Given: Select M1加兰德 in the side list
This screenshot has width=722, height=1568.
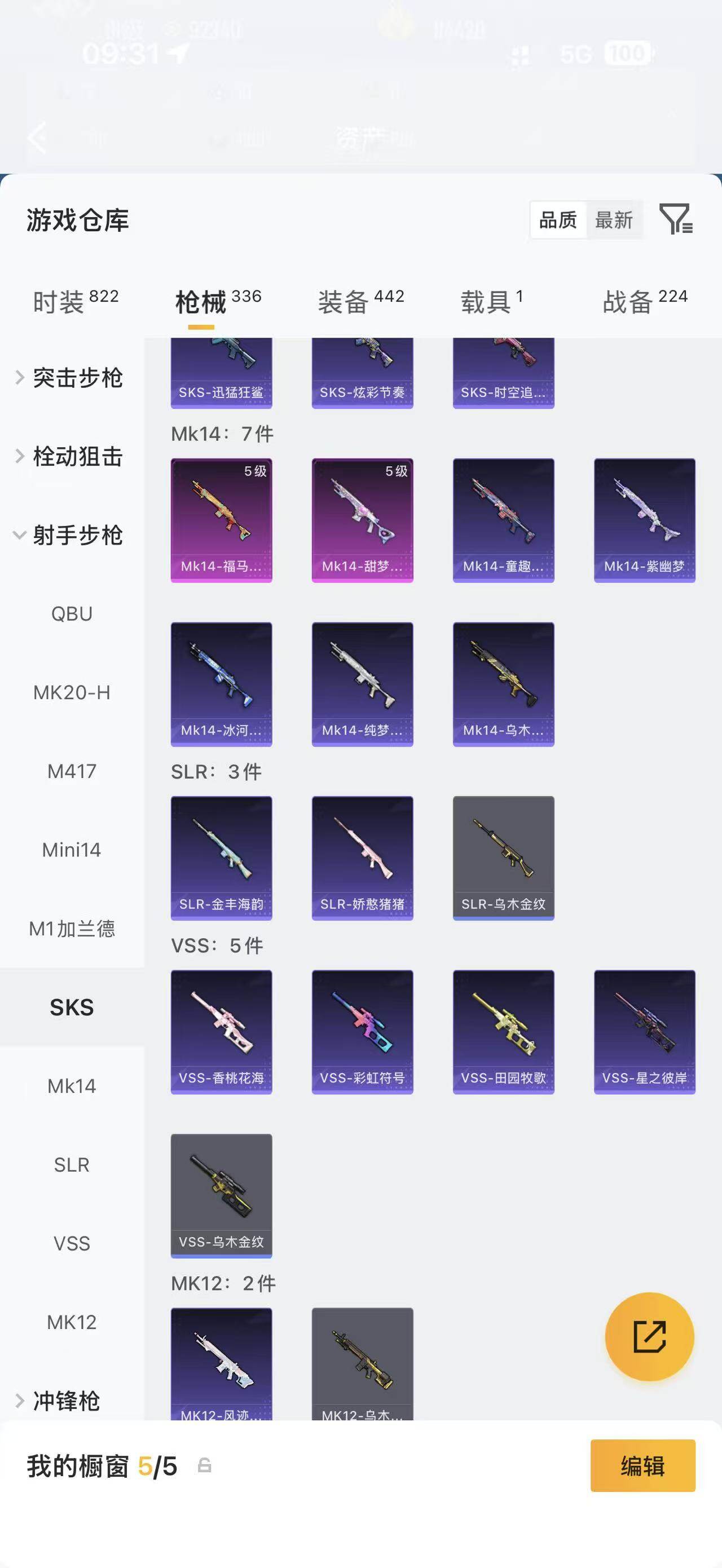Looking at the screenshot, I should pyautogui.click(x=72, y=928).
